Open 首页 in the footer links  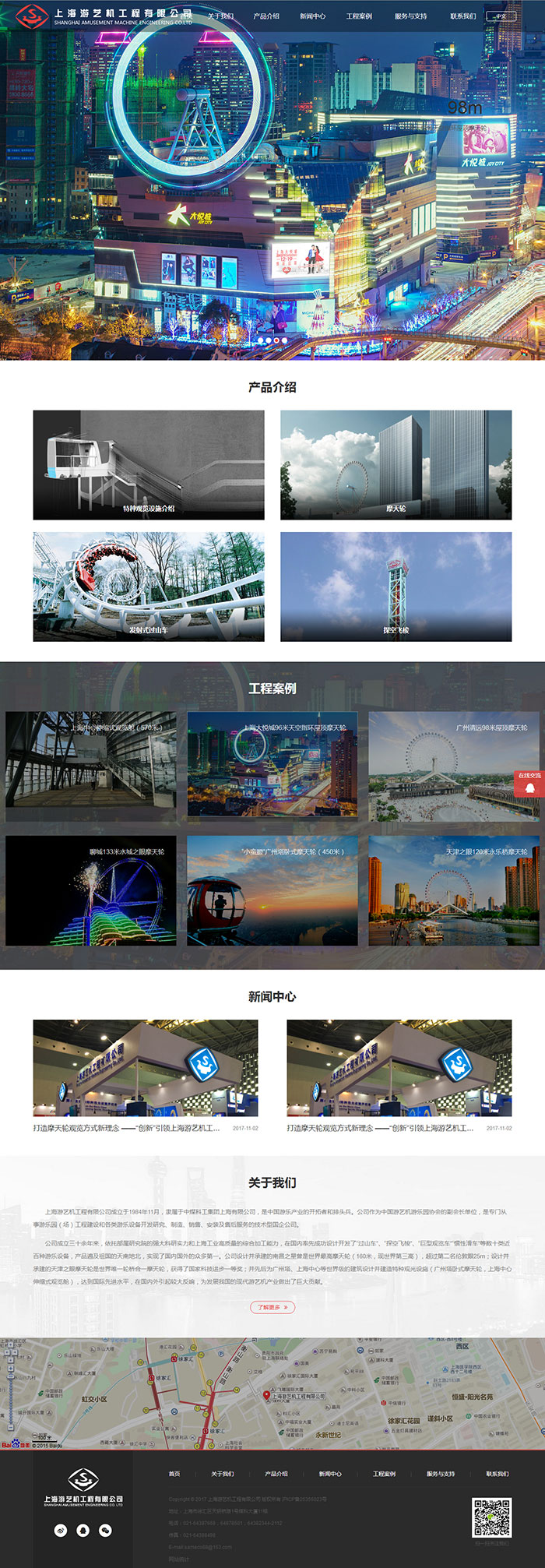[x=174, y=1473]
